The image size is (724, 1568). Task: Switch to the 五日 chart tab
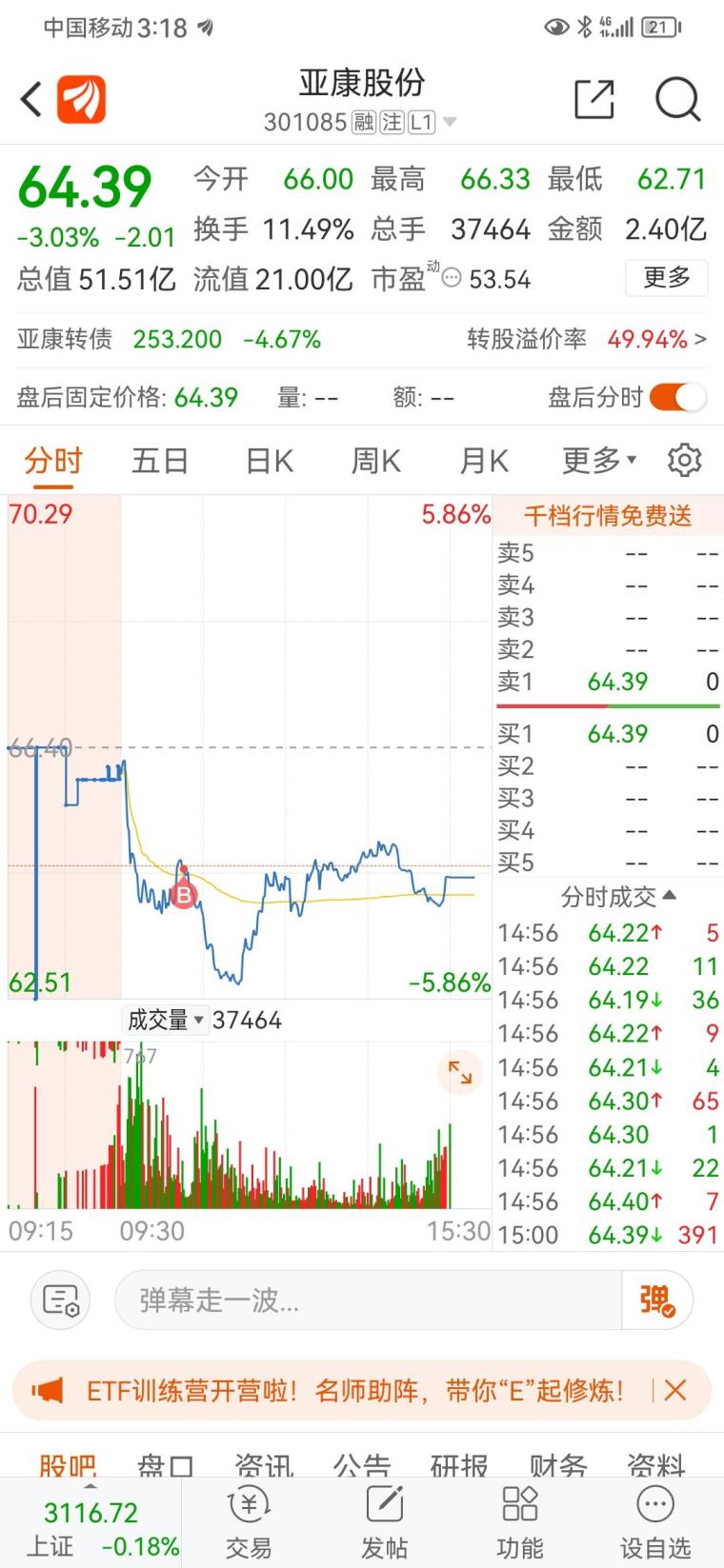(x=160, y=461)
